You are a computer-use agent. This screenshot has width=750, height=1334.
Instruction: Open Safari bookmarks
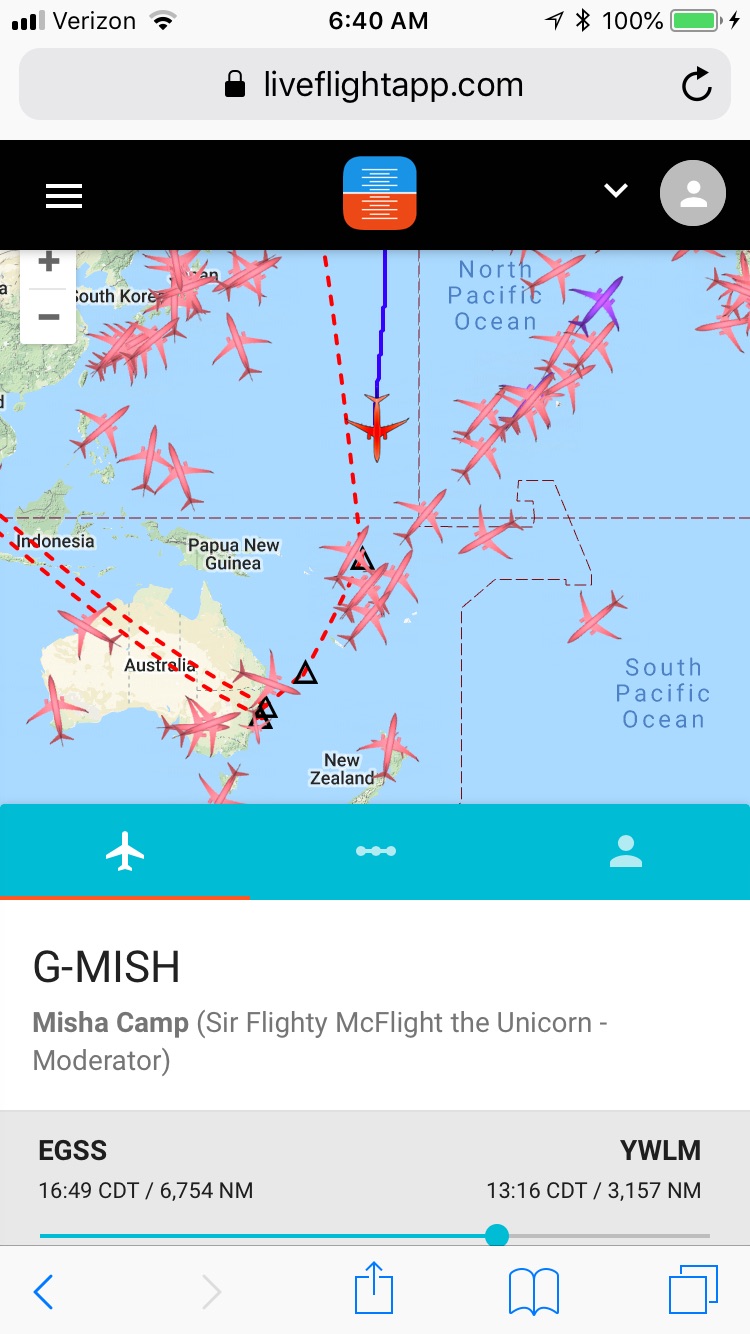coord(533,1292)
